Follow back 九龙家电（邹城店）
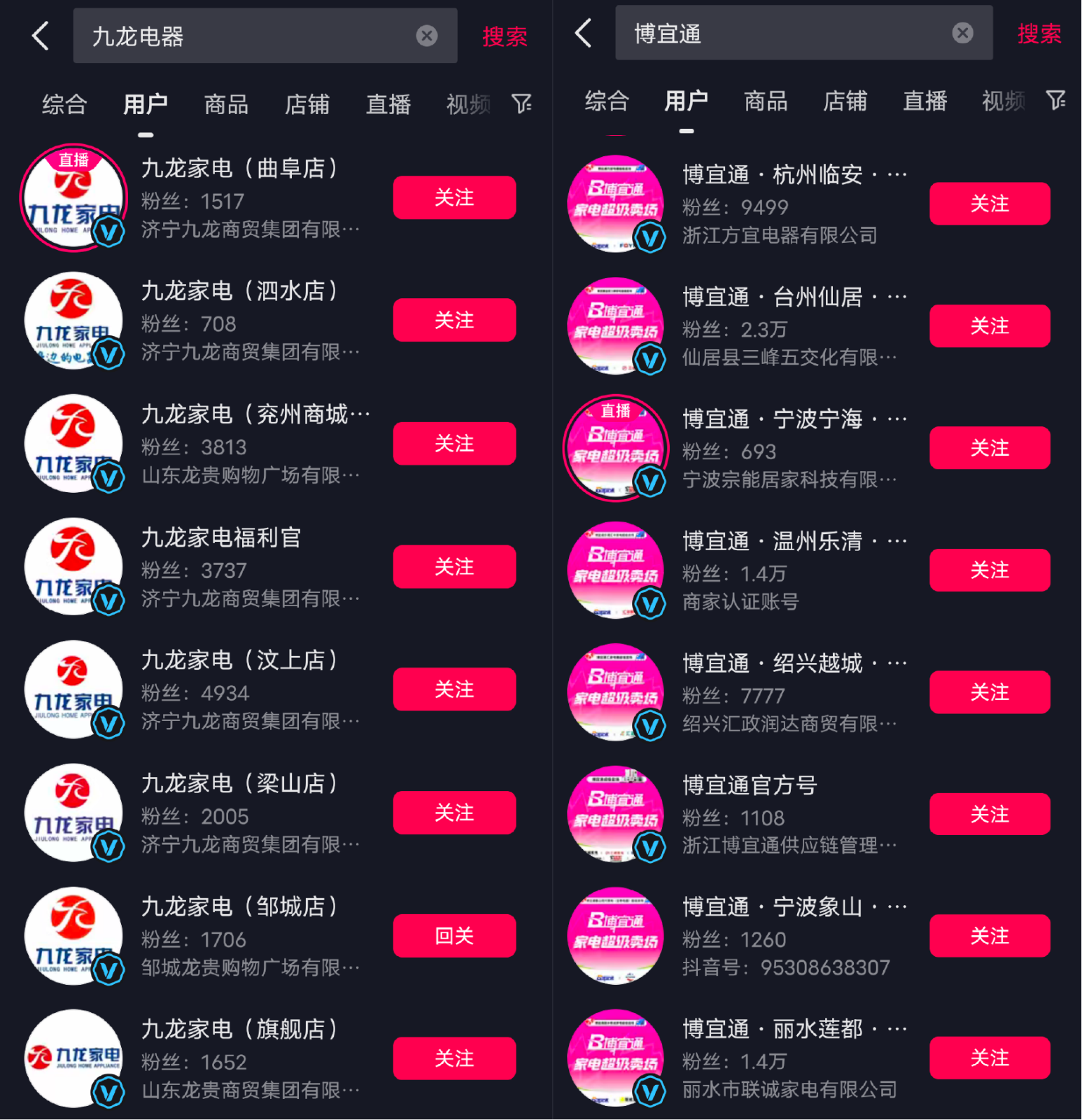This screenshot has width=1082, height=1120. [x=454, y=936]
